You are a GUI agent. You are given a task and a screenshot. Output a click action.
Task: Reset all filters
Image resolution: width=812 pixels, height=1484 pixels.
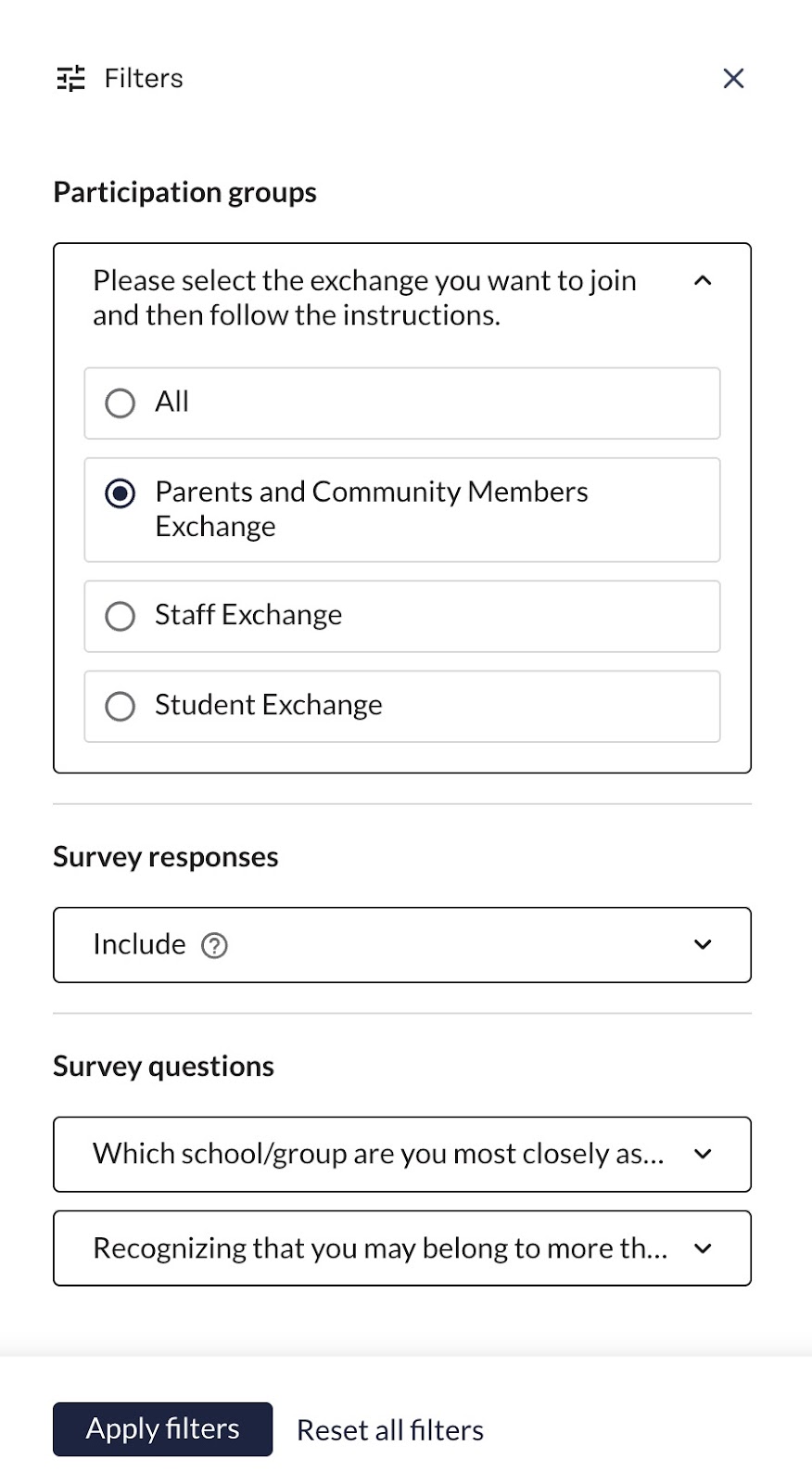(x=390, y=1430)
